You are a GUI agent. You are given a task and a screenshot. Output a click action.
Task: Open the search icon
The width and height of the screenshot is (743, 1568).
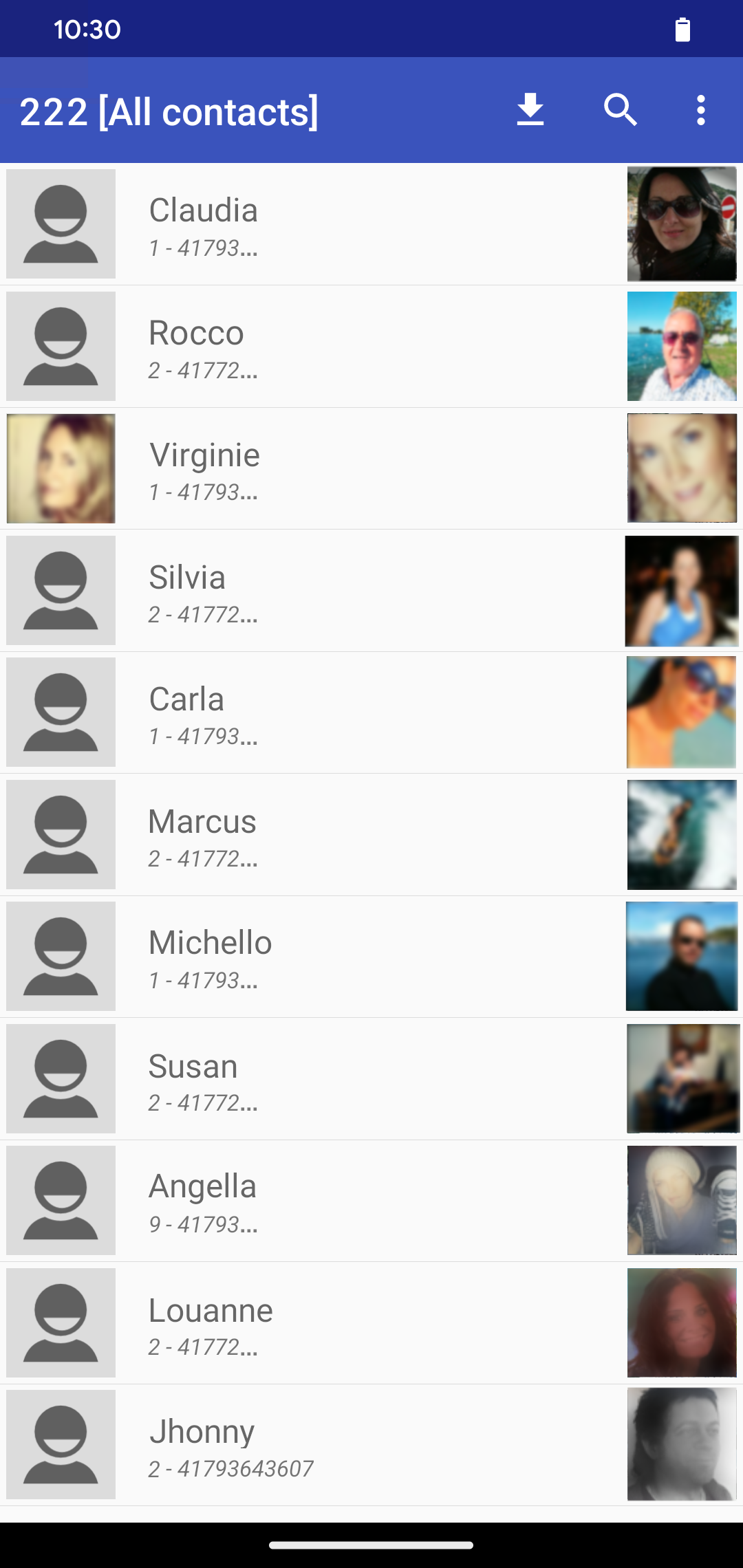[x=620, y=110]
